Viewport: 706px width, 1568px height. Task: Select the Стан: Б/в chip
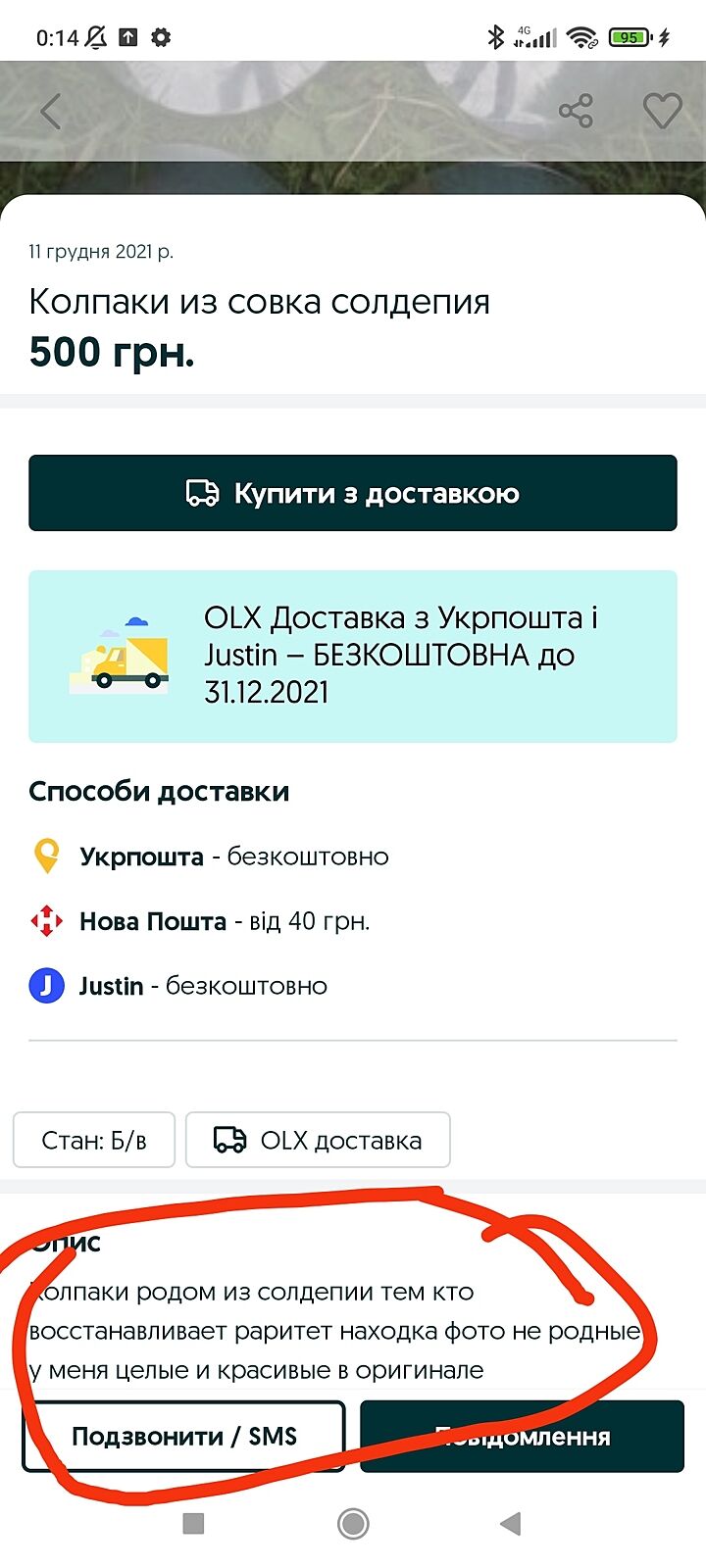[94, 1140]
